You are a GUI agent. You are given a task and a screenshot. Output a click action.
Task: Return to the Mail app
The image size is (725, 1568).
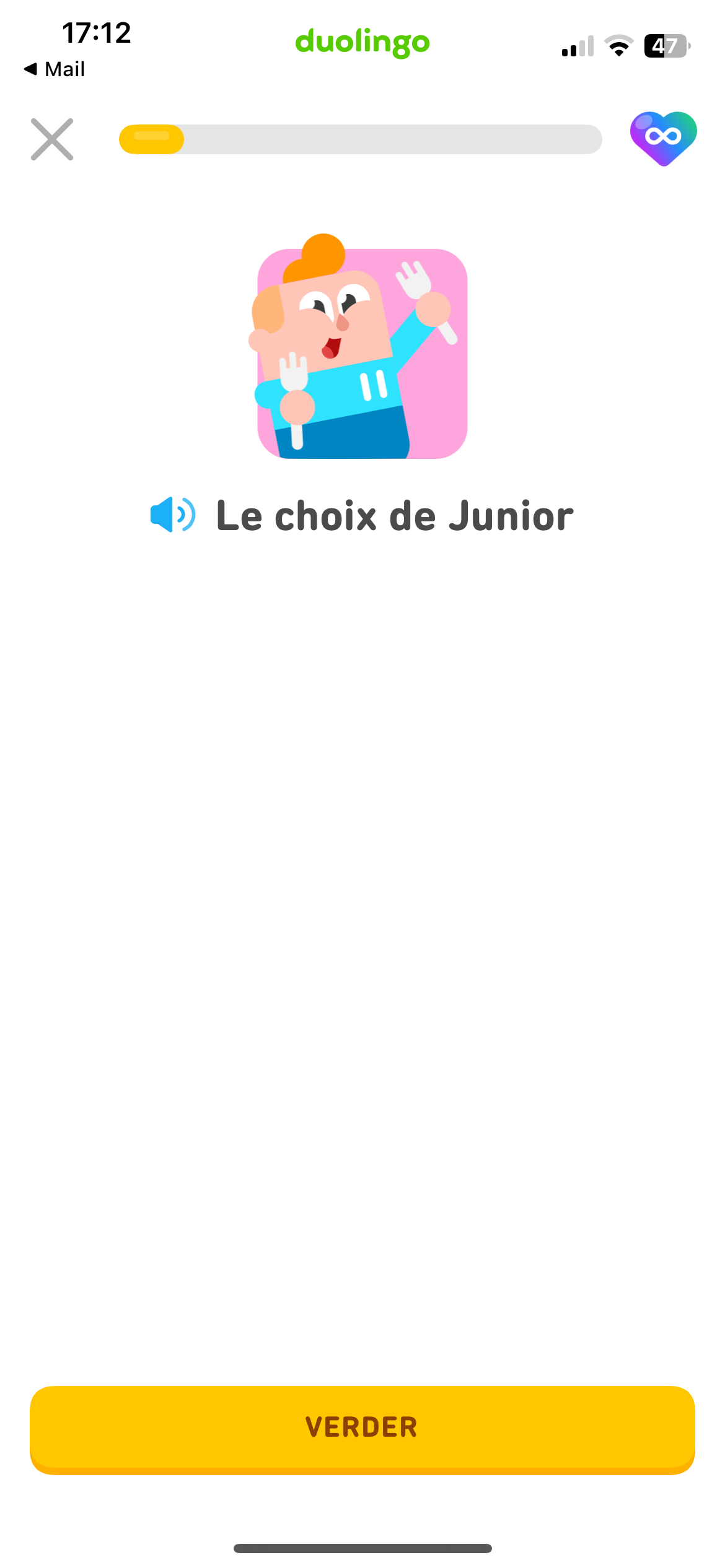point(55,69)
